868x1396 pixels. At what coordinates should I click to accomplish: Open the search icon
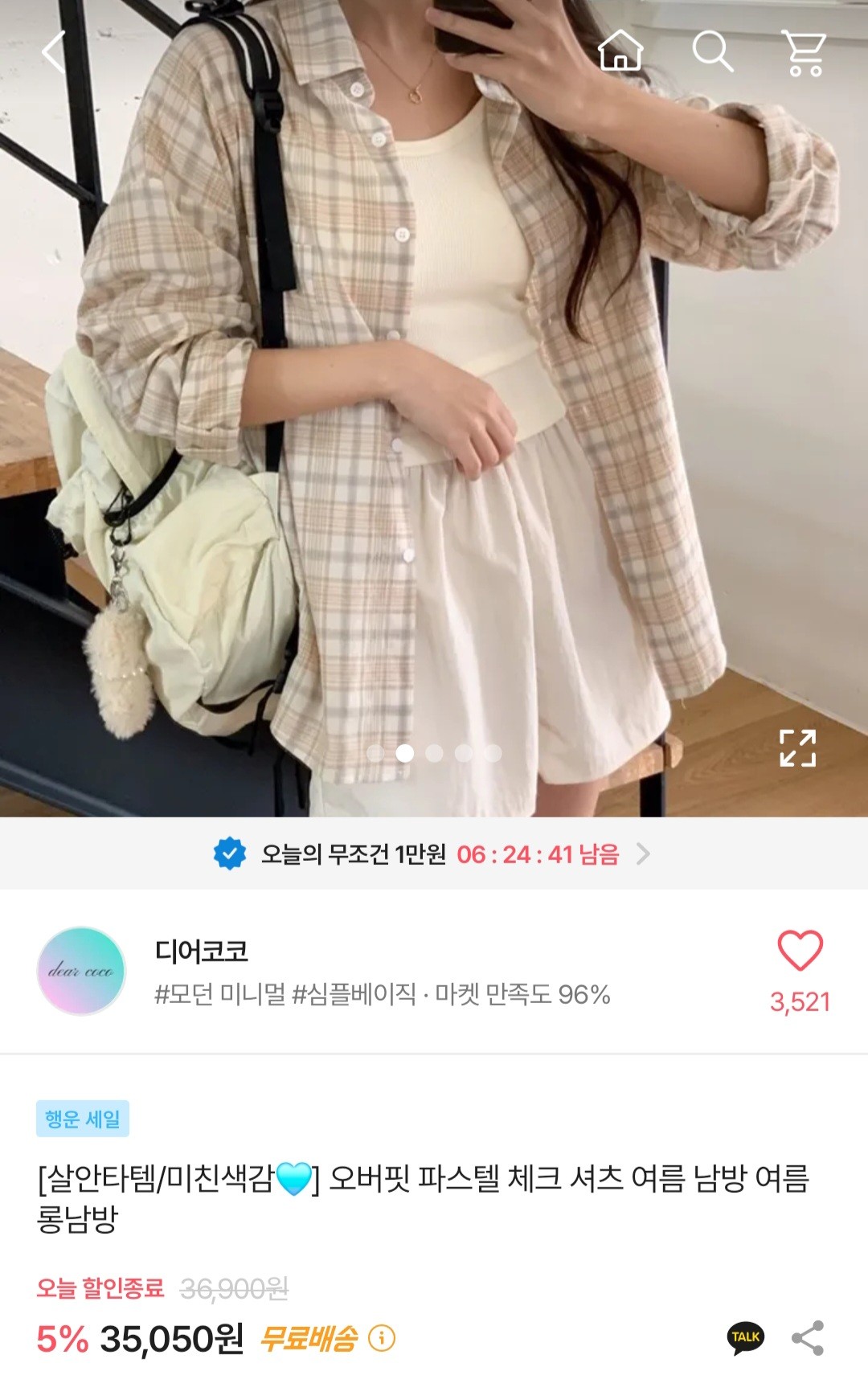(x=712, y=52)
